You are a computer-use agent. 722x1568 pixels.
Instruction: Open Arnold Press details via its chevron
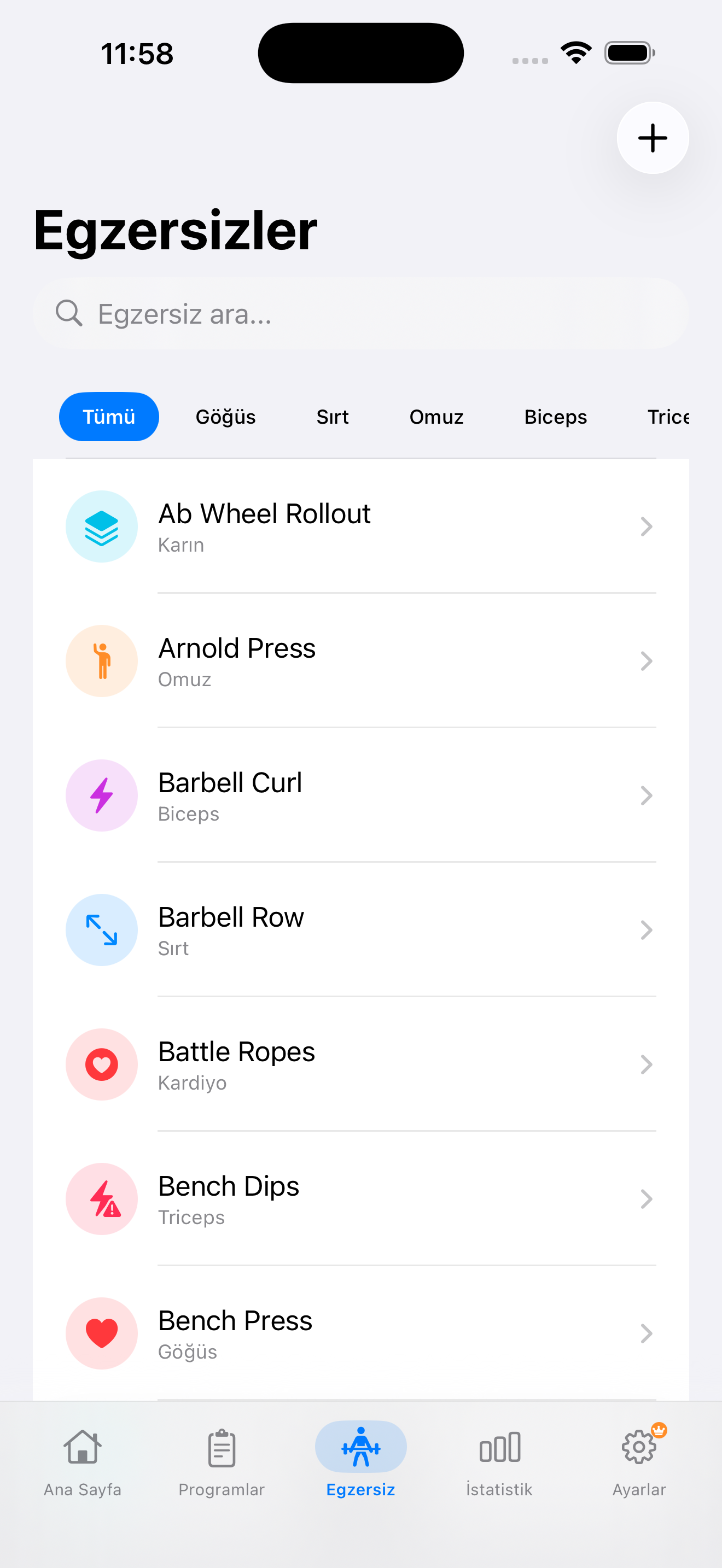pos(647,660)
